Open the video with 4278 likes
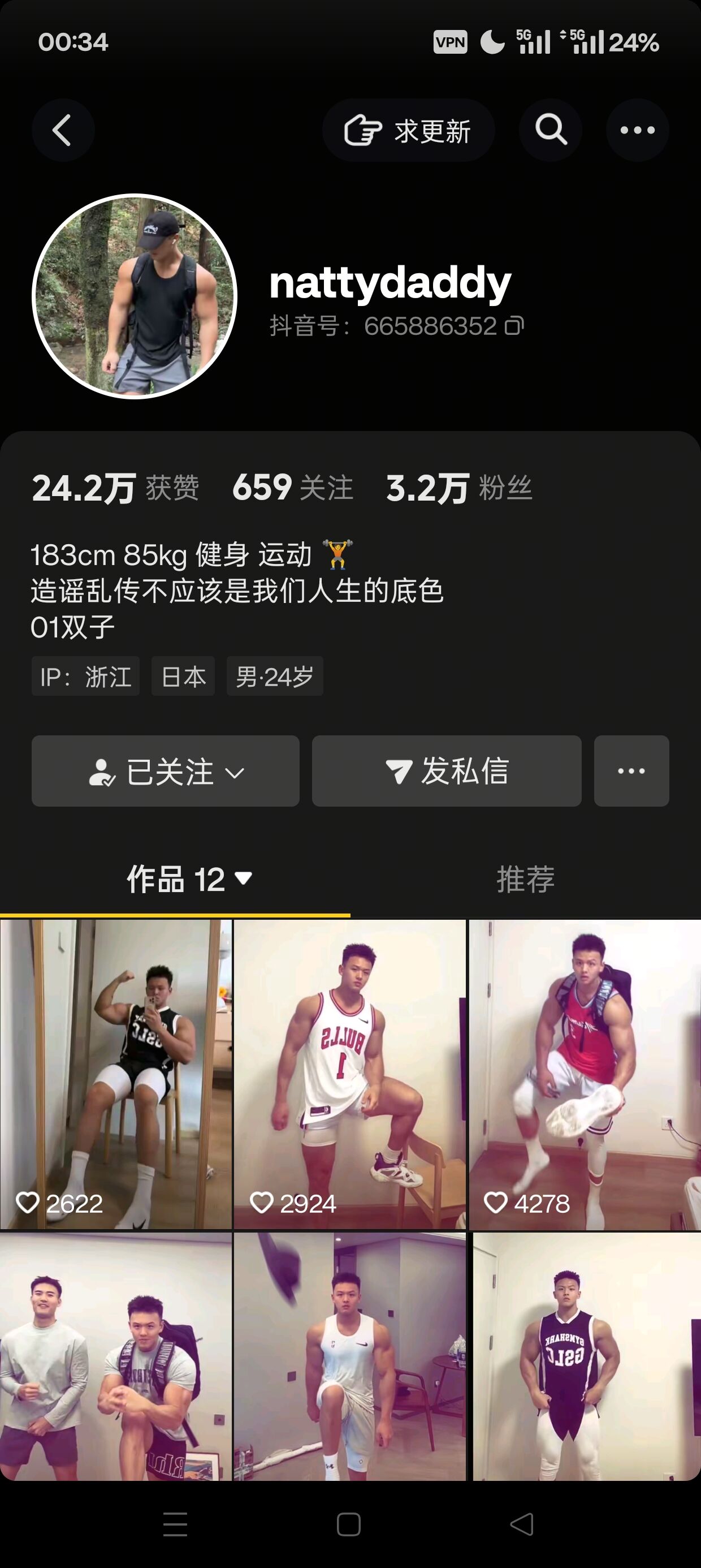 [584, 1074]
